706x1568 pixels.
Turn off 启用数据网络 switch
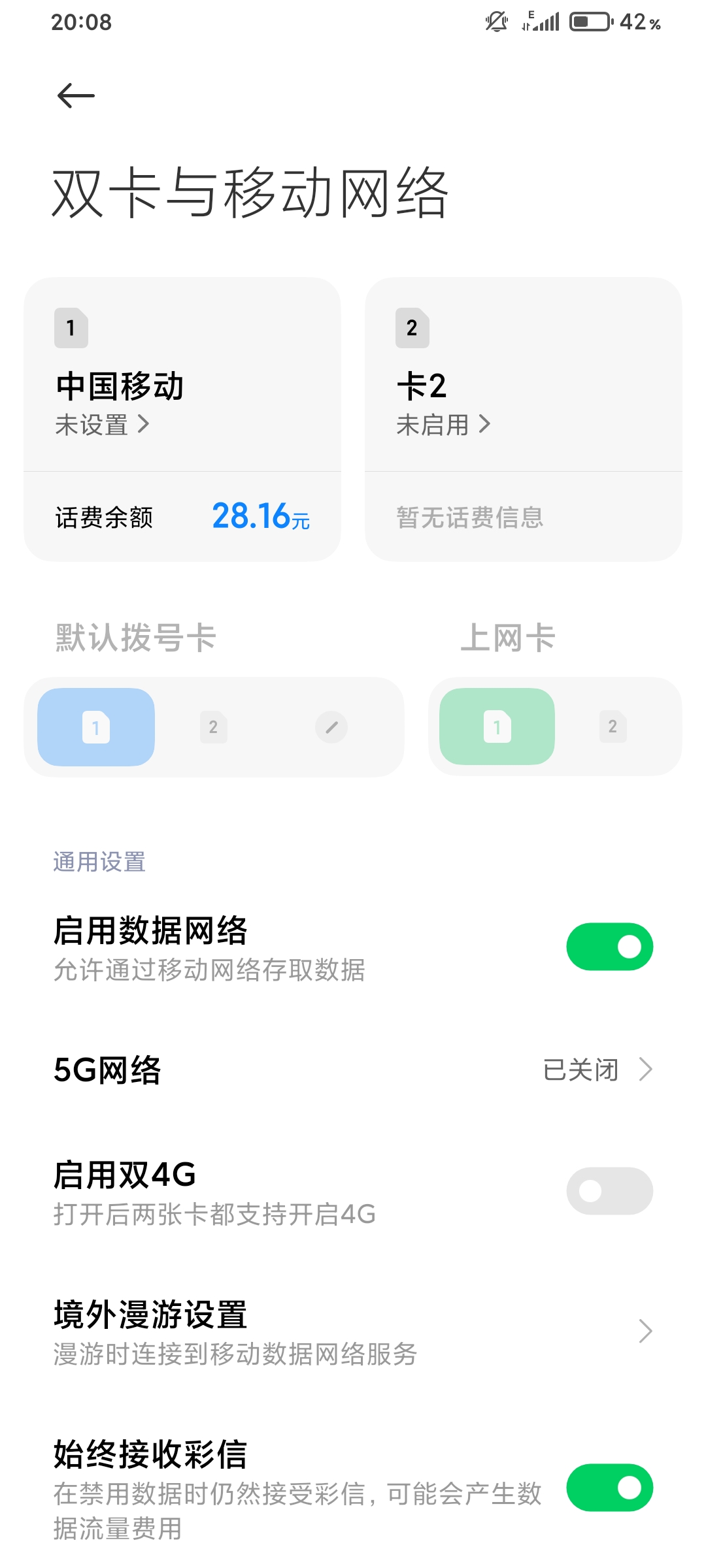[609, 947]
